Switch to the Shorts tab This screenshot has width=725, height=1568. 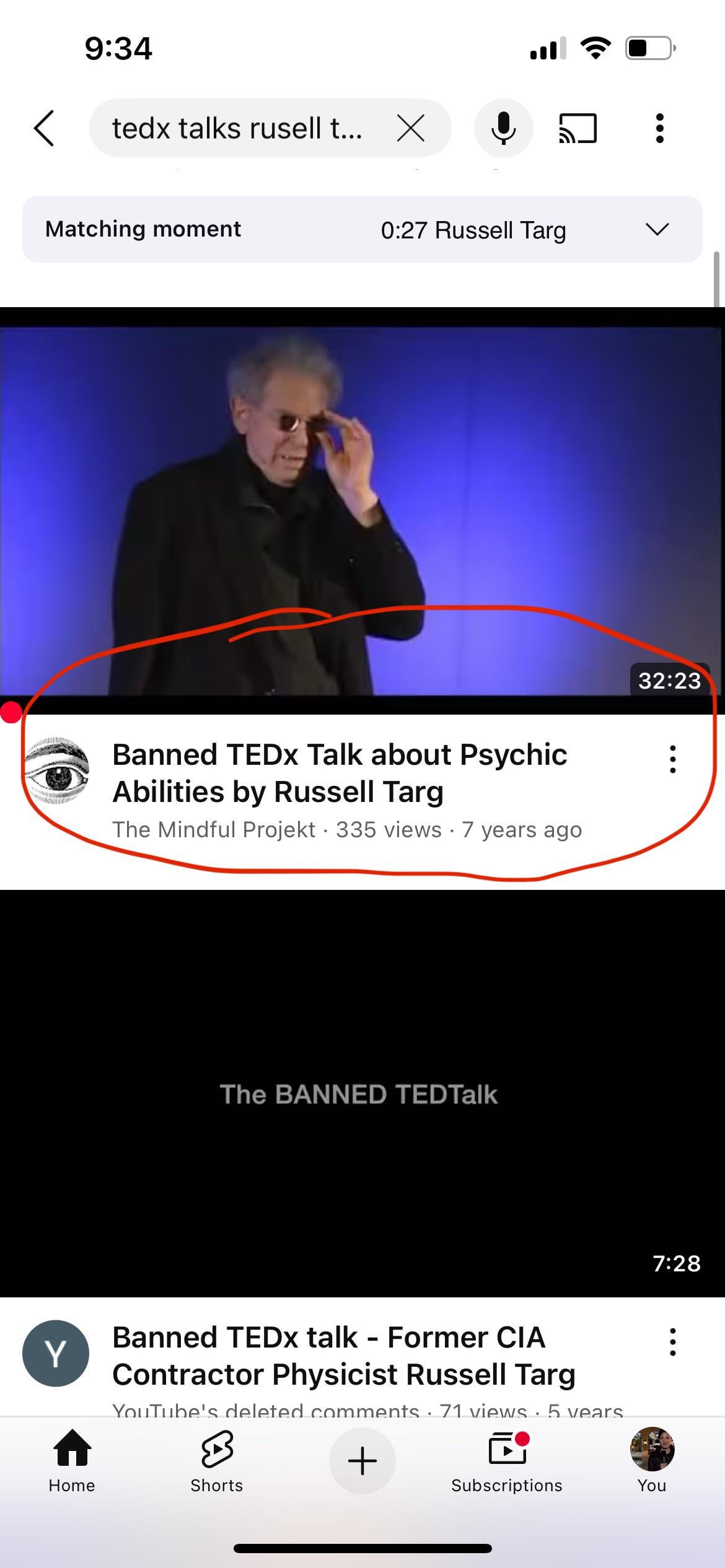(216, 1461)
